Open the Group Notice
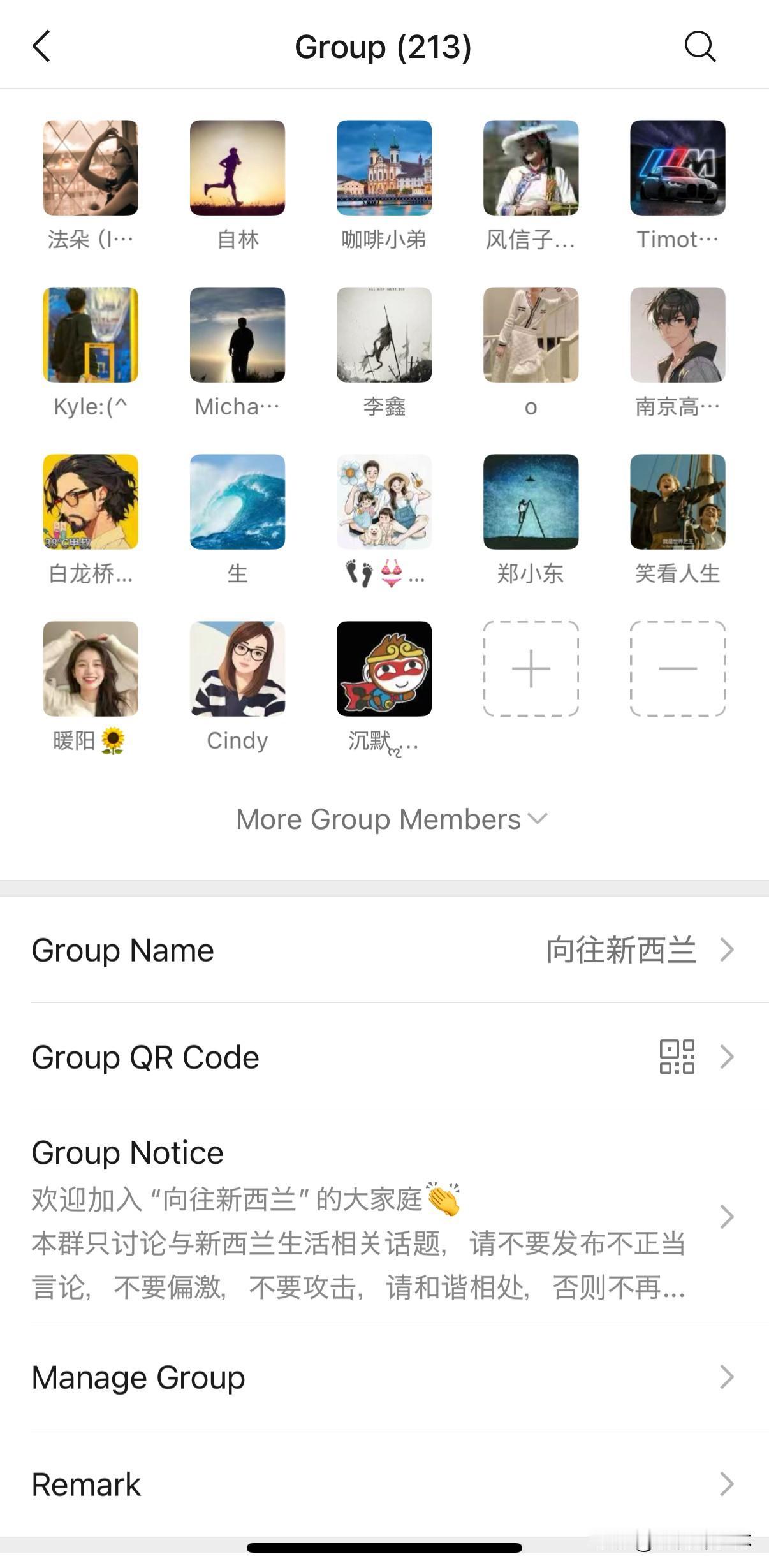Viewport: 769px width, 1568px height. coord(384,1217)
